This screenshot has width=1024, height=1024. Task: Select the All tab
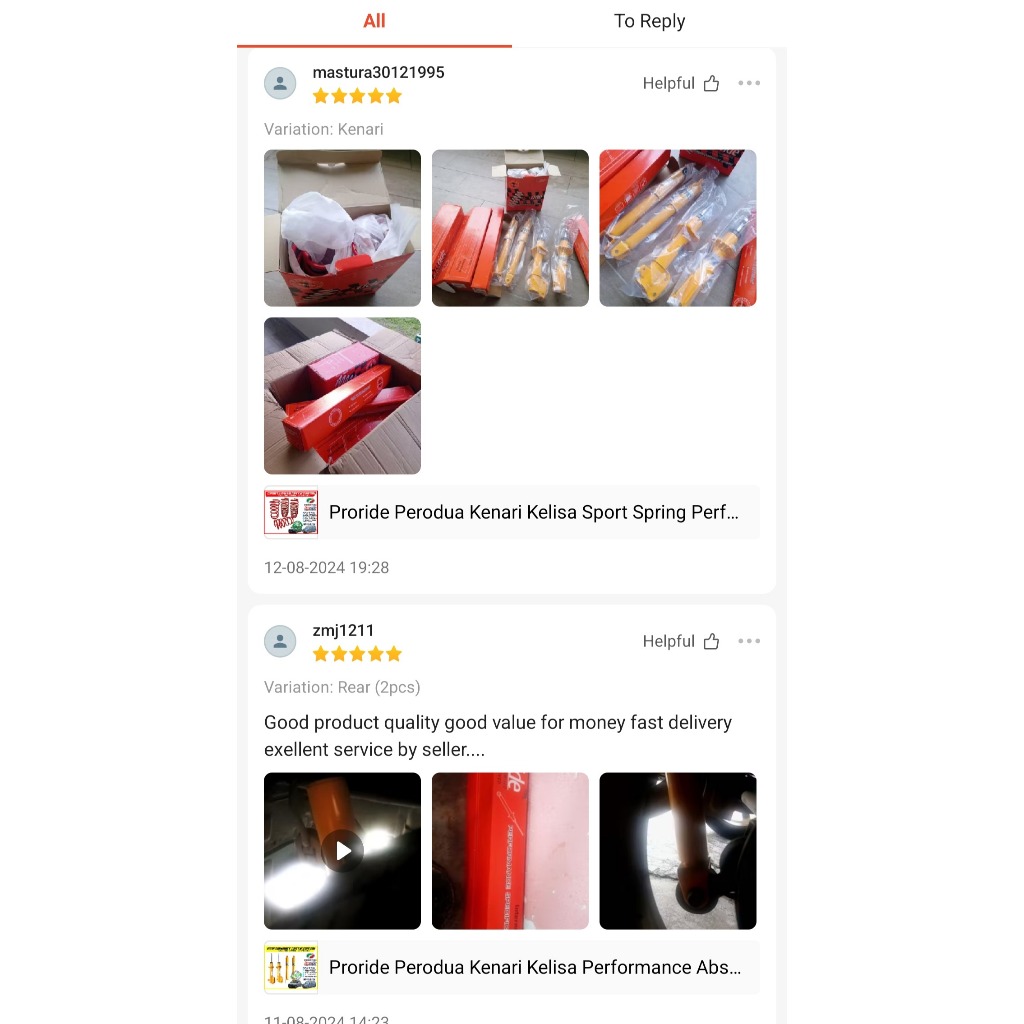coord(374,22)
